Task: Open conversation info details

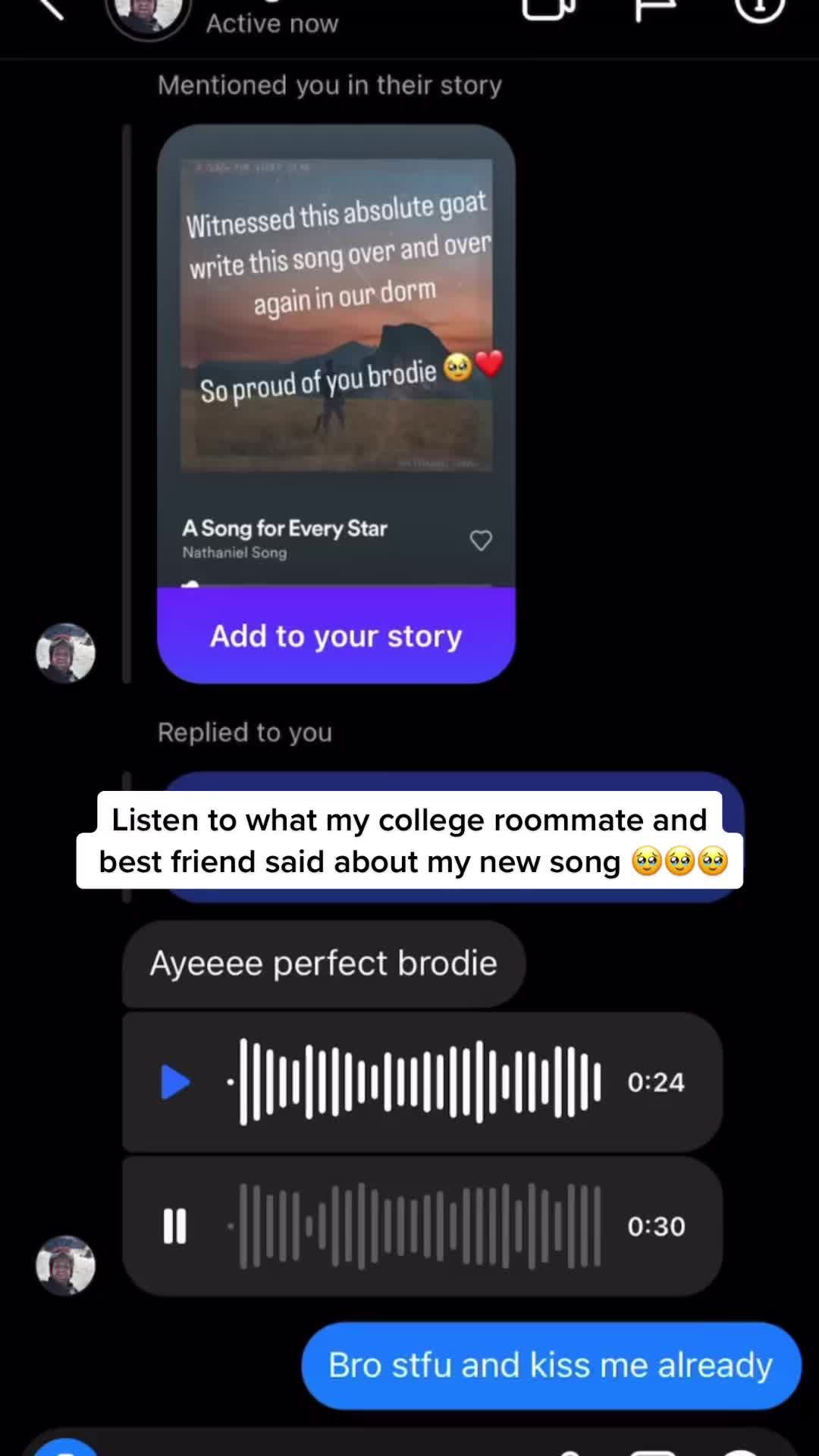Action: 759,9
